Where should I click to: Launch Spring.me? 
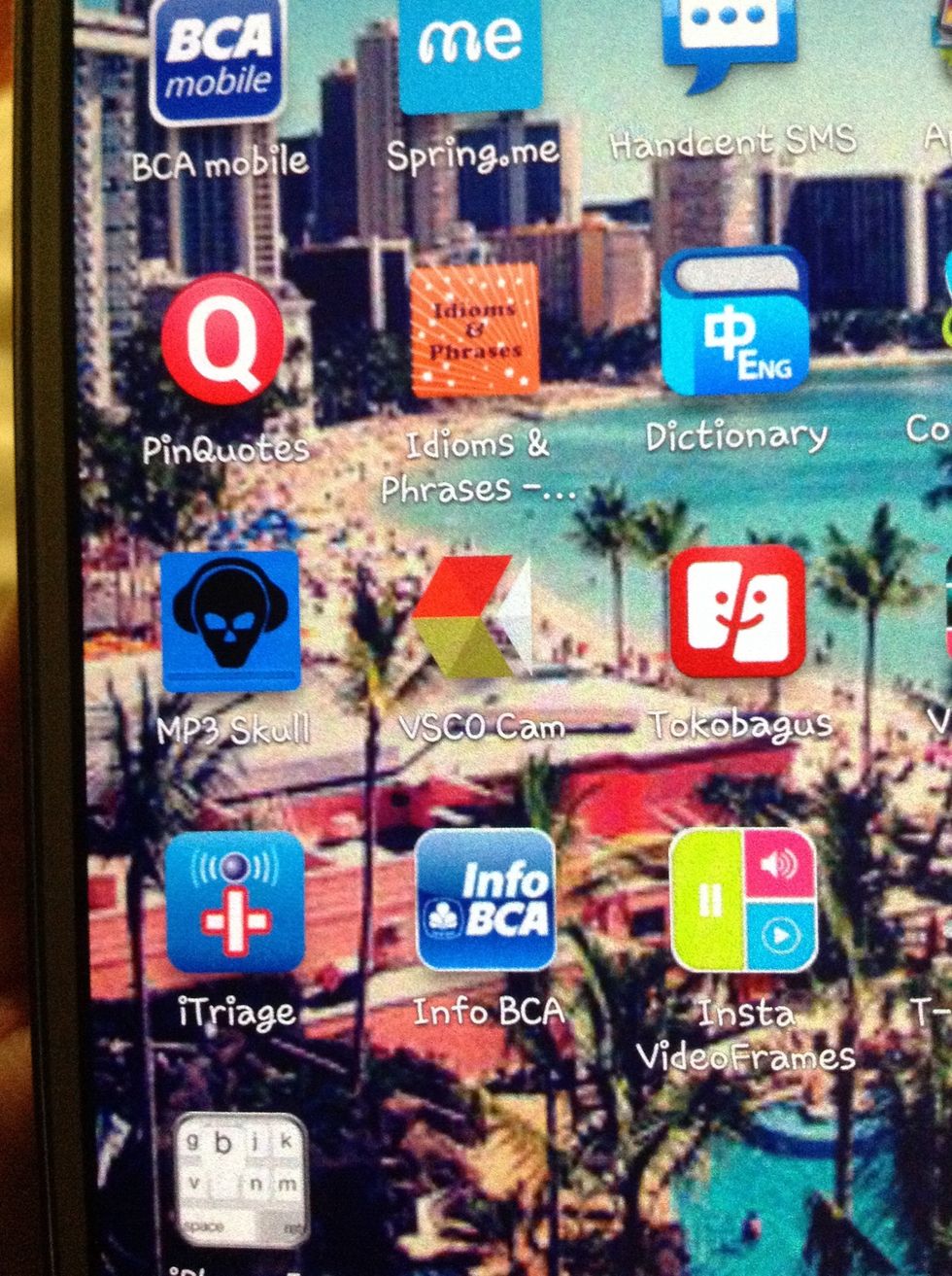[x=470, y=53]
